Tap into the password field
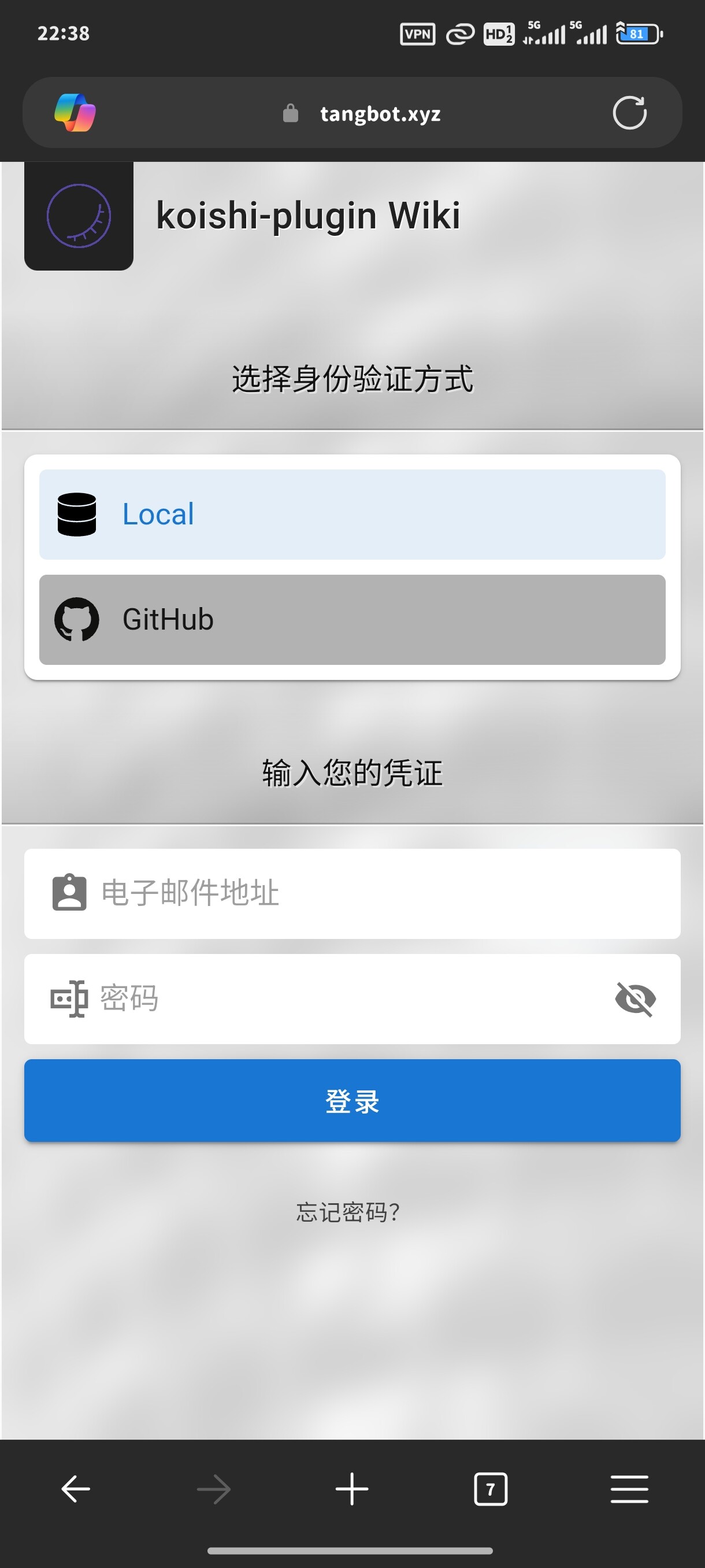This screenshot has width=705, height=1568. tap(352, 999)
